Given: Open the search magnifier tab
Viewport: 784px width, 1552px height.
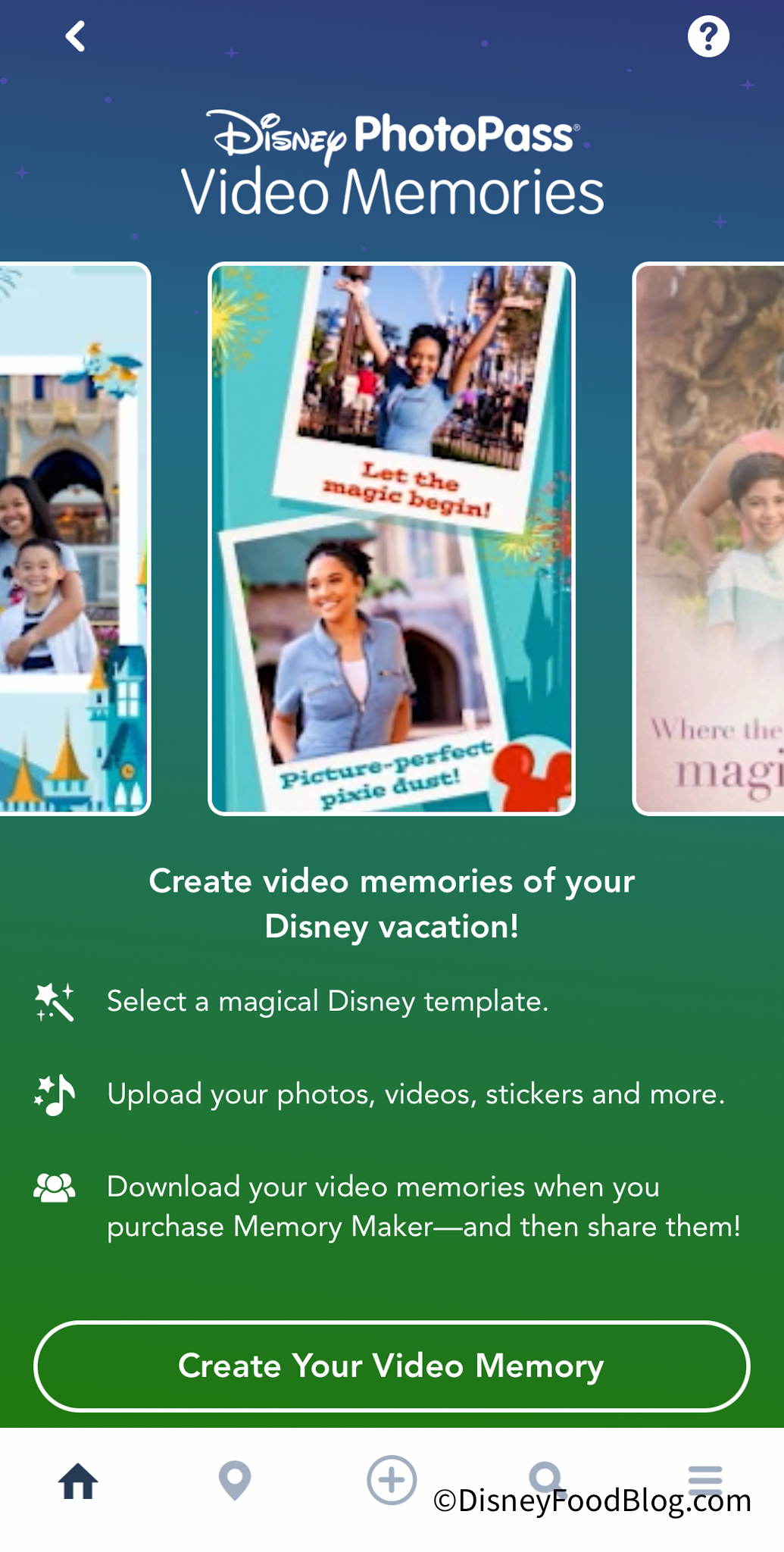Looking at the screenshot, I should [547, 1476].
